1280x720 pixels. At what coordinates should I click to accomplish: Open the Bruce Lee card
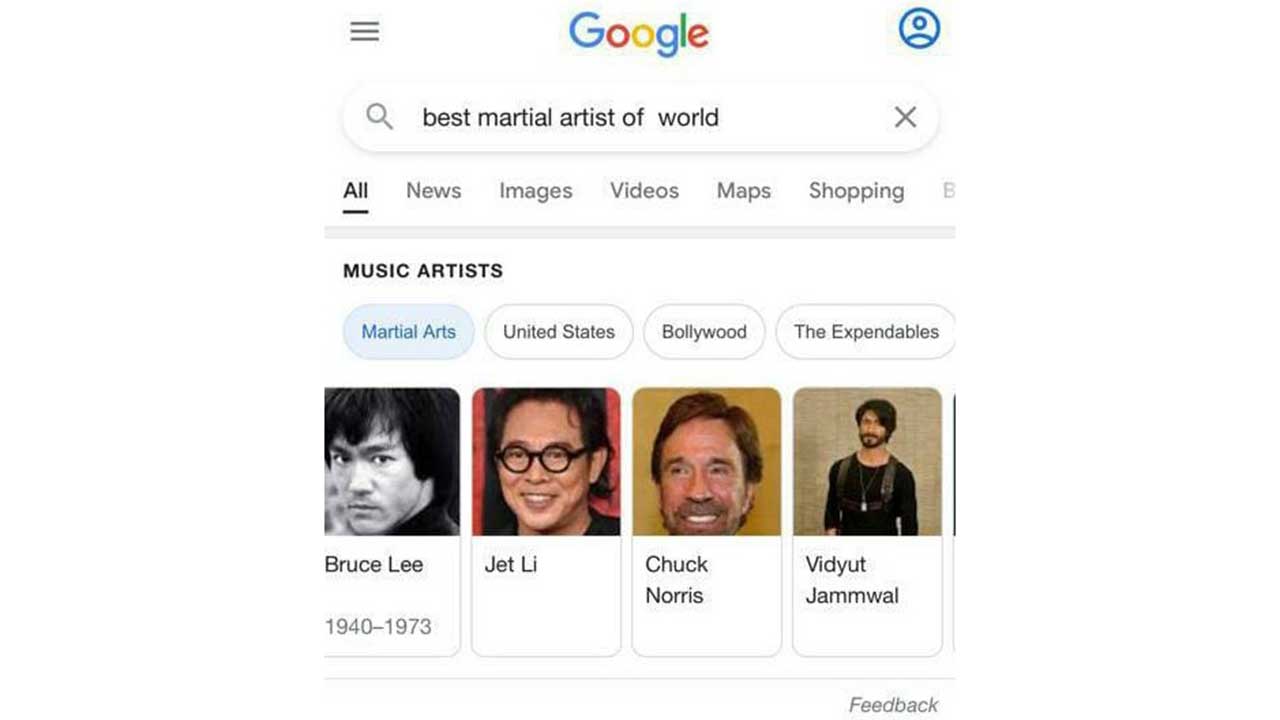(x=392, y=520)
